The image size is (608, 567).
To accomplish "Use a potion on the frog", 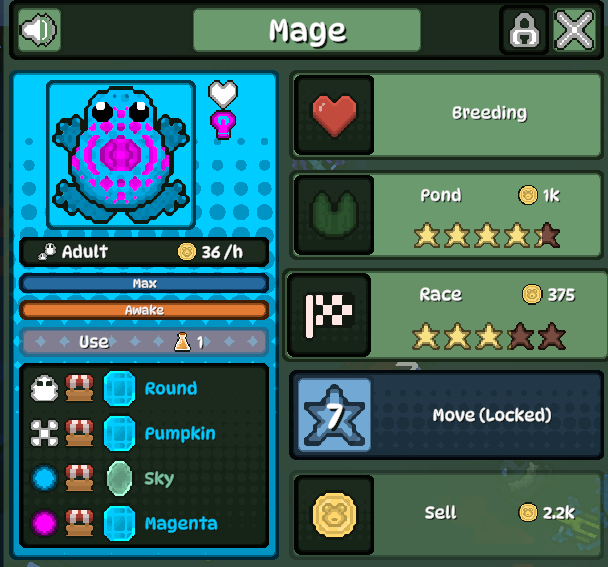I will [143, 342].
